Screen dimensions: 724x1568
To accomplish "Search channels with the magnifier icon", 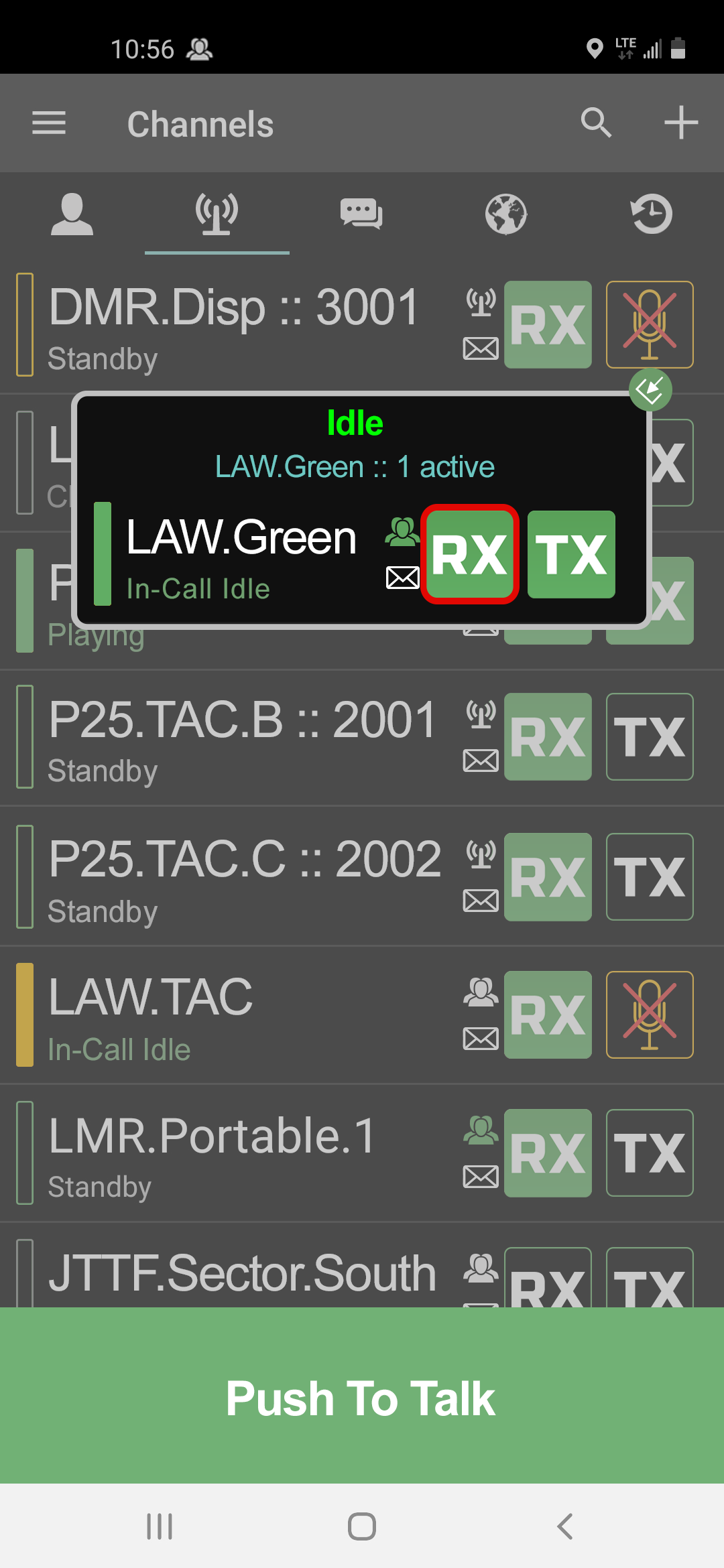I will [x=596, y=123].
